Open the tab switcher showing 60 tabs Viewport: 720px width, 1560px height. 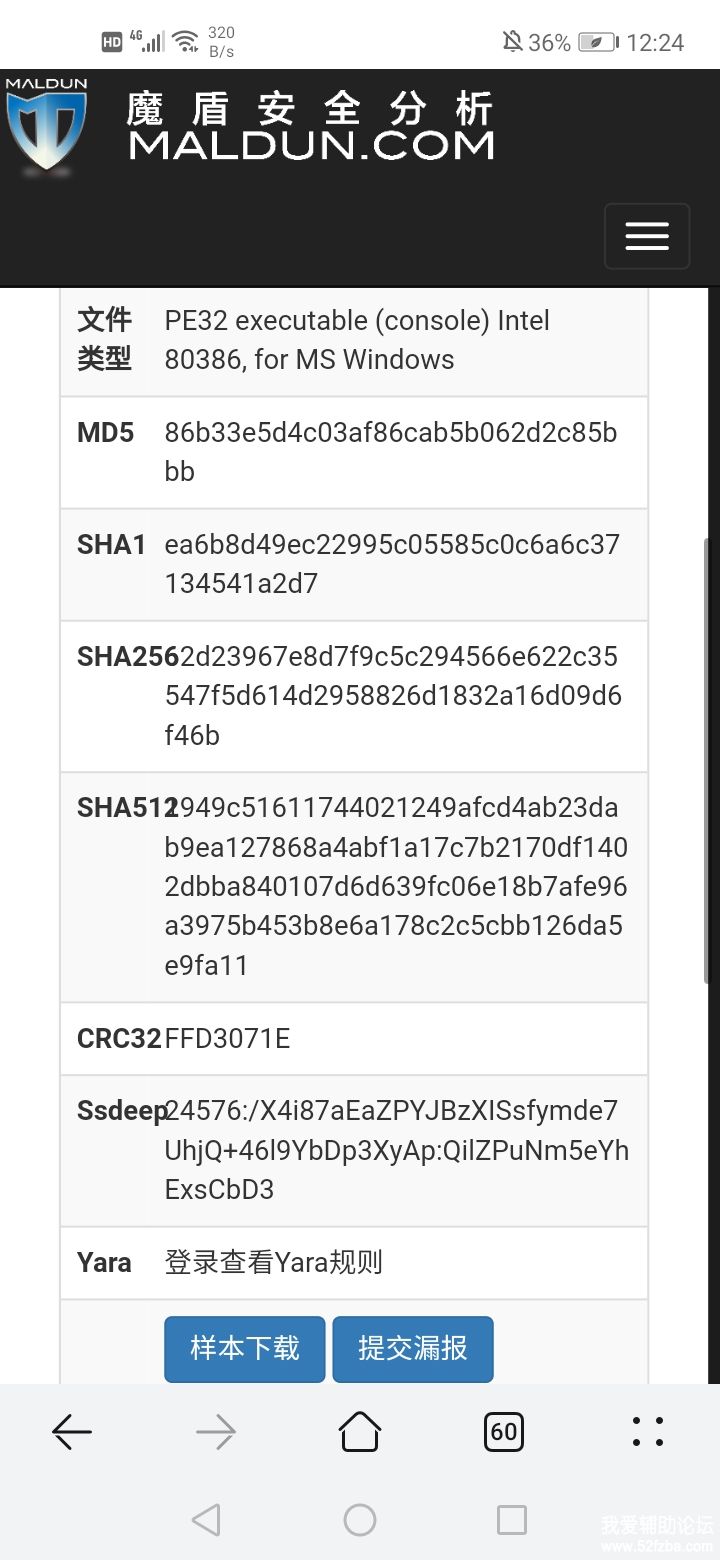pyautogui.click(x=504, y=1432)
